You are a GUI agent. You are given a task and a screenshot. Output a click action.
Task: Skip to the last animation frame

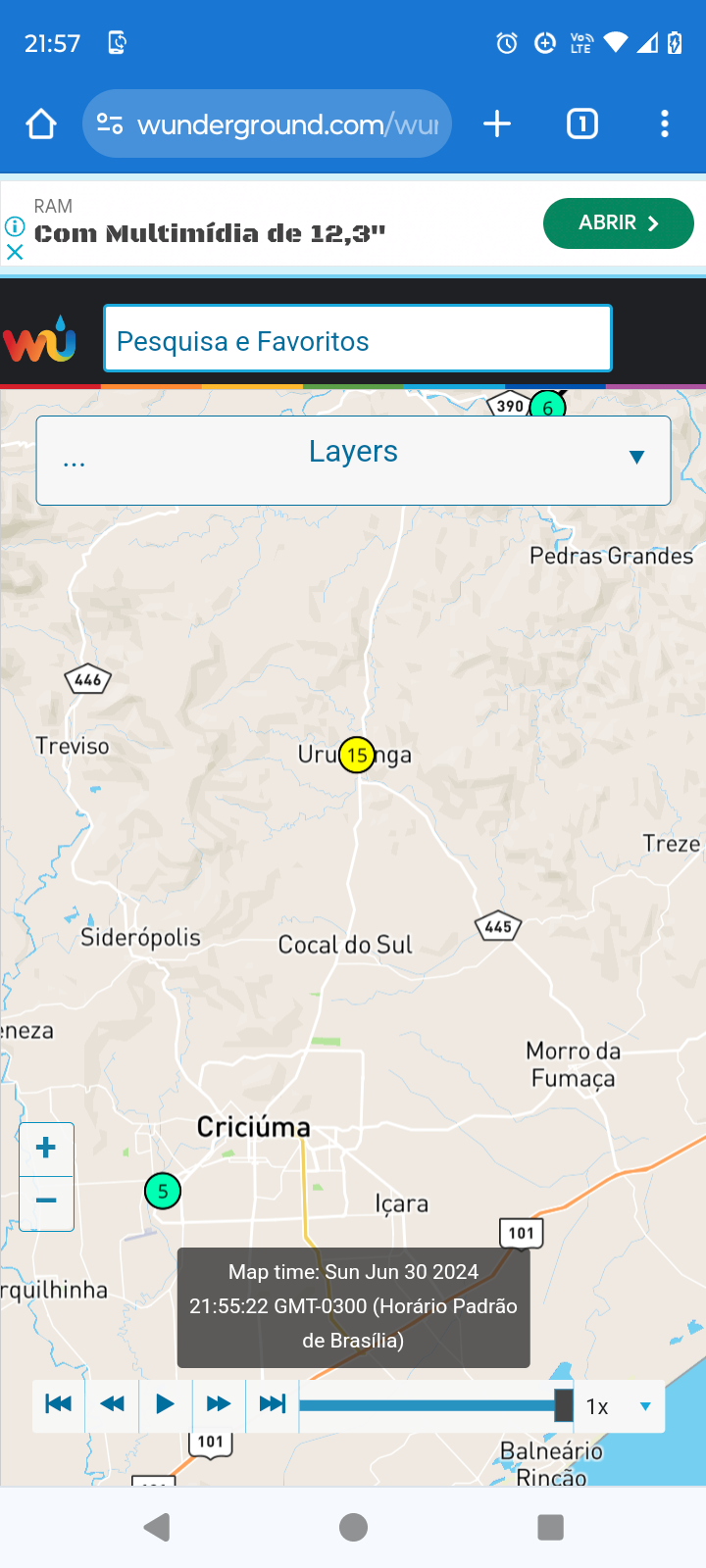point(272,1404)
